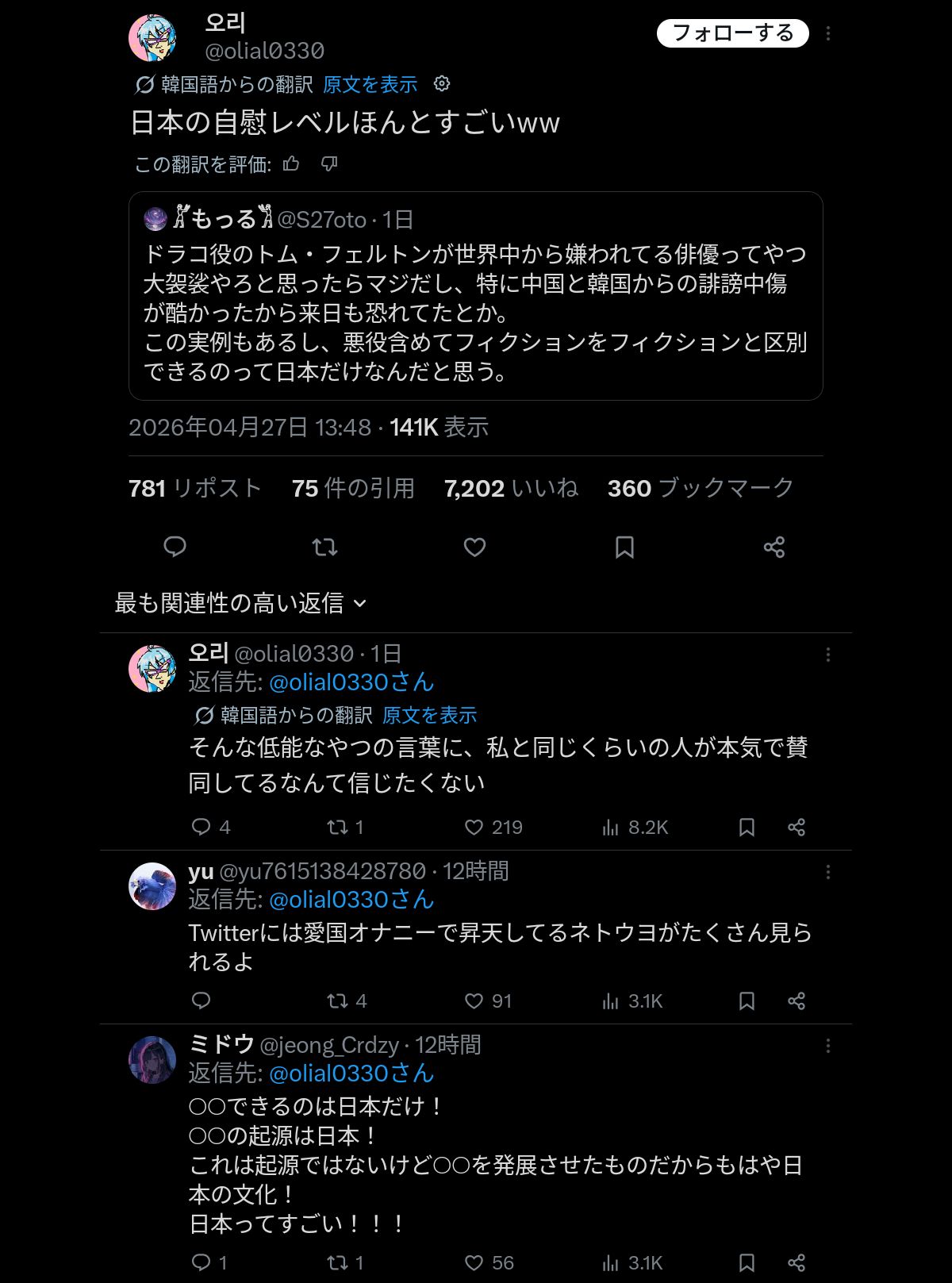Open the overflow menu on the main post
The width and height of the screenshot is (952, 1283).
(827, 33)
